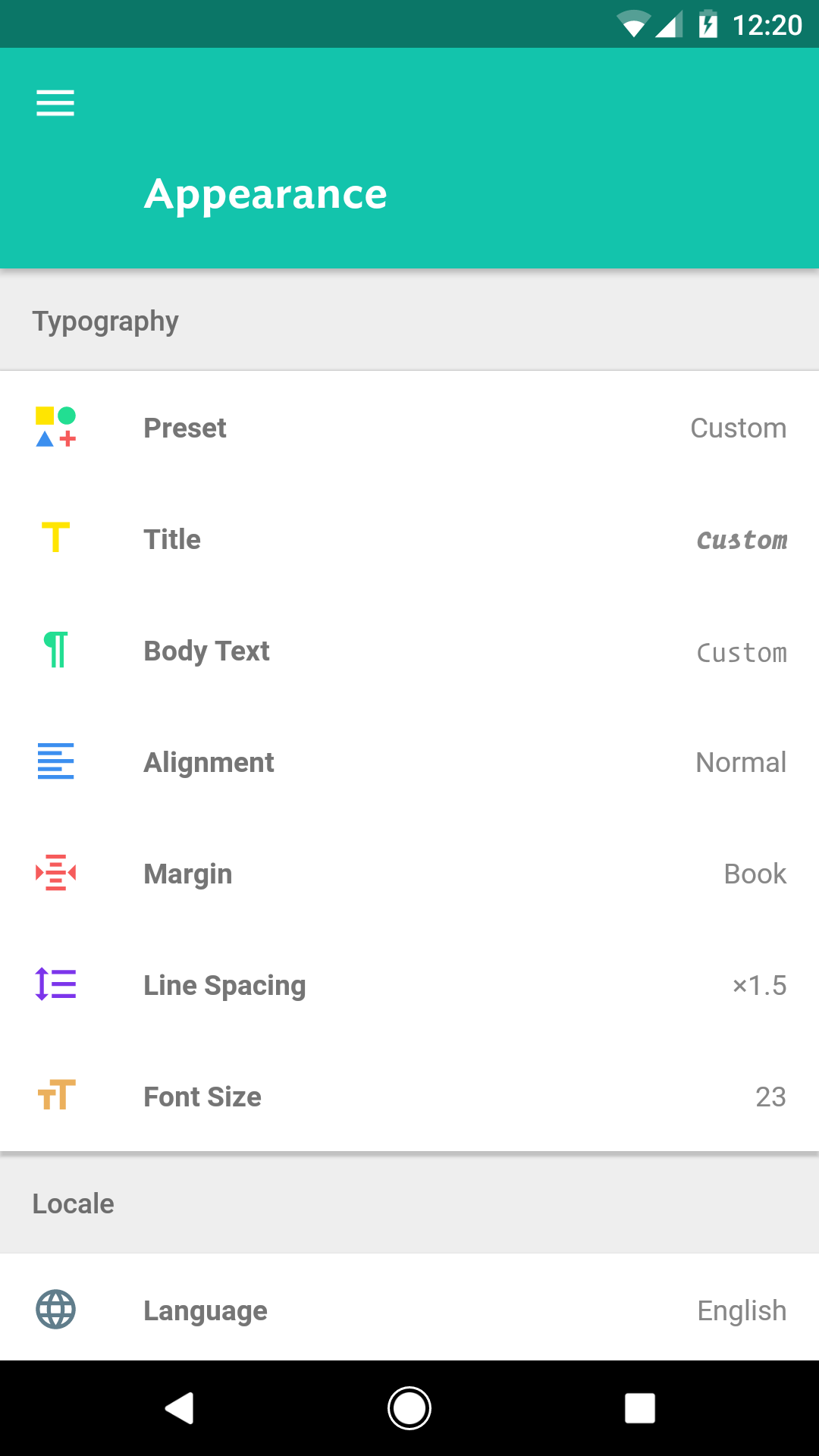Open the Preset setting row

[x=409, y=427]
